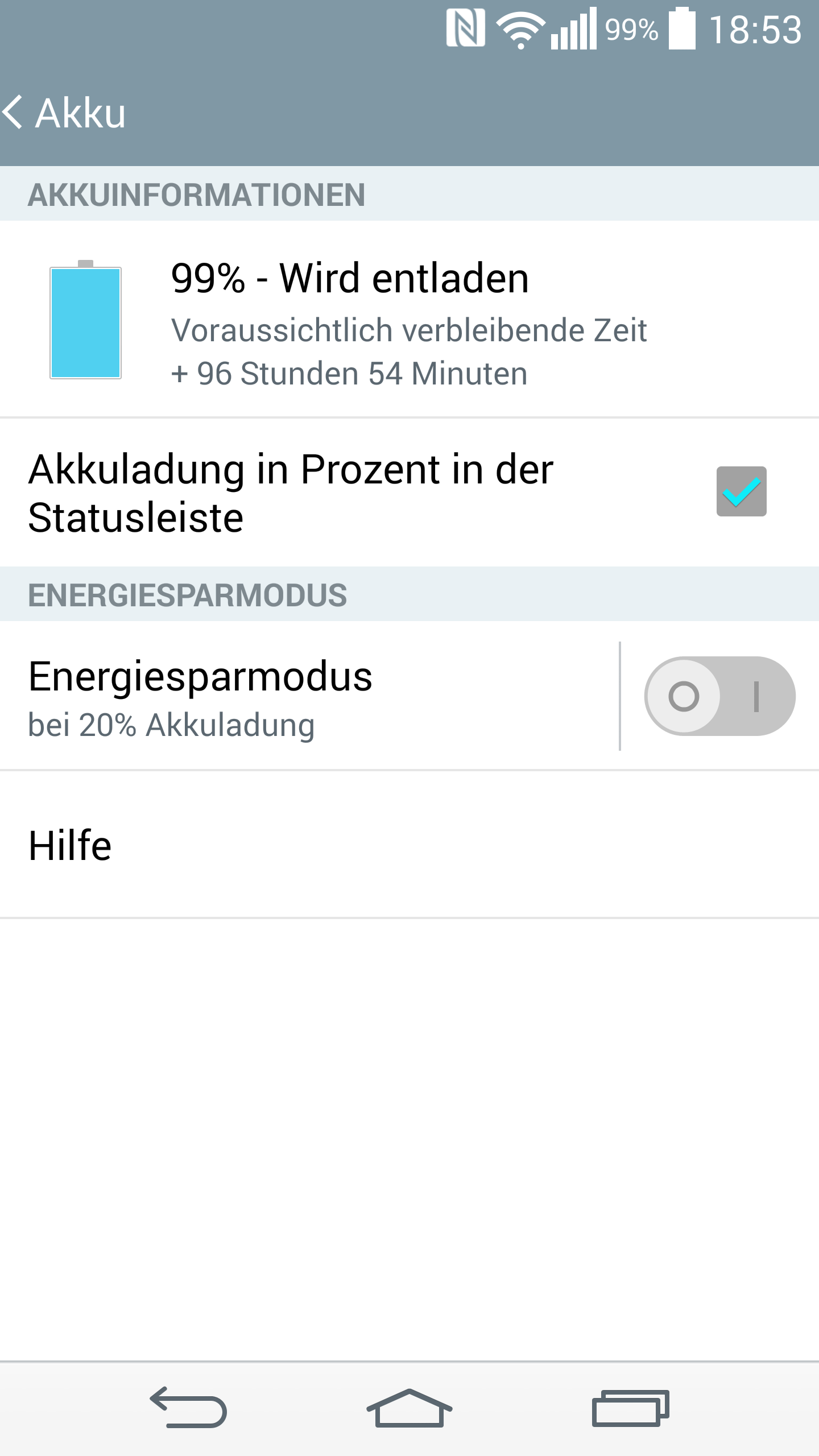Go to the home screen
The image size is (819, 1456).
(409, 1408)
